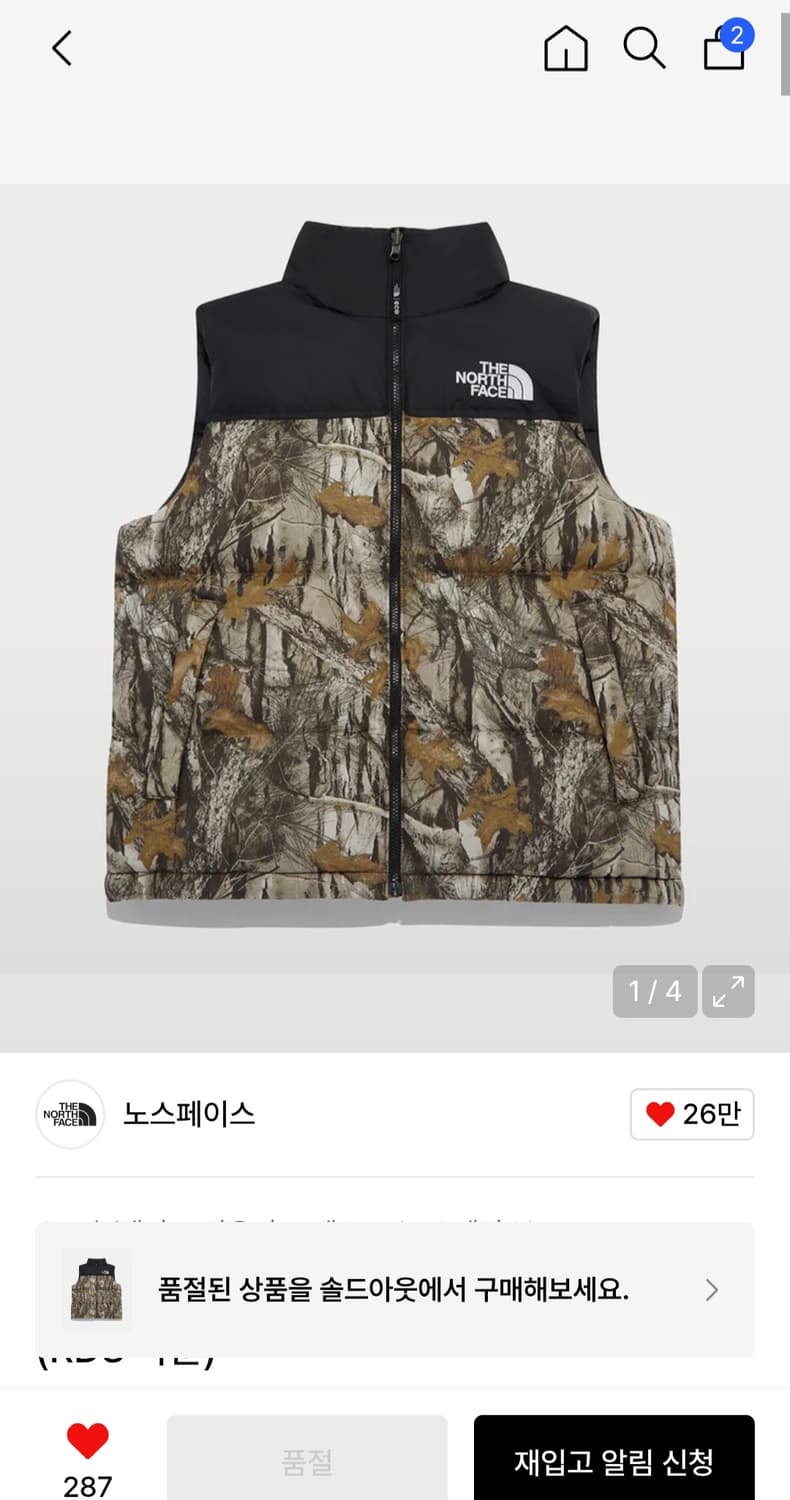Open the search function

click(645, 48)
